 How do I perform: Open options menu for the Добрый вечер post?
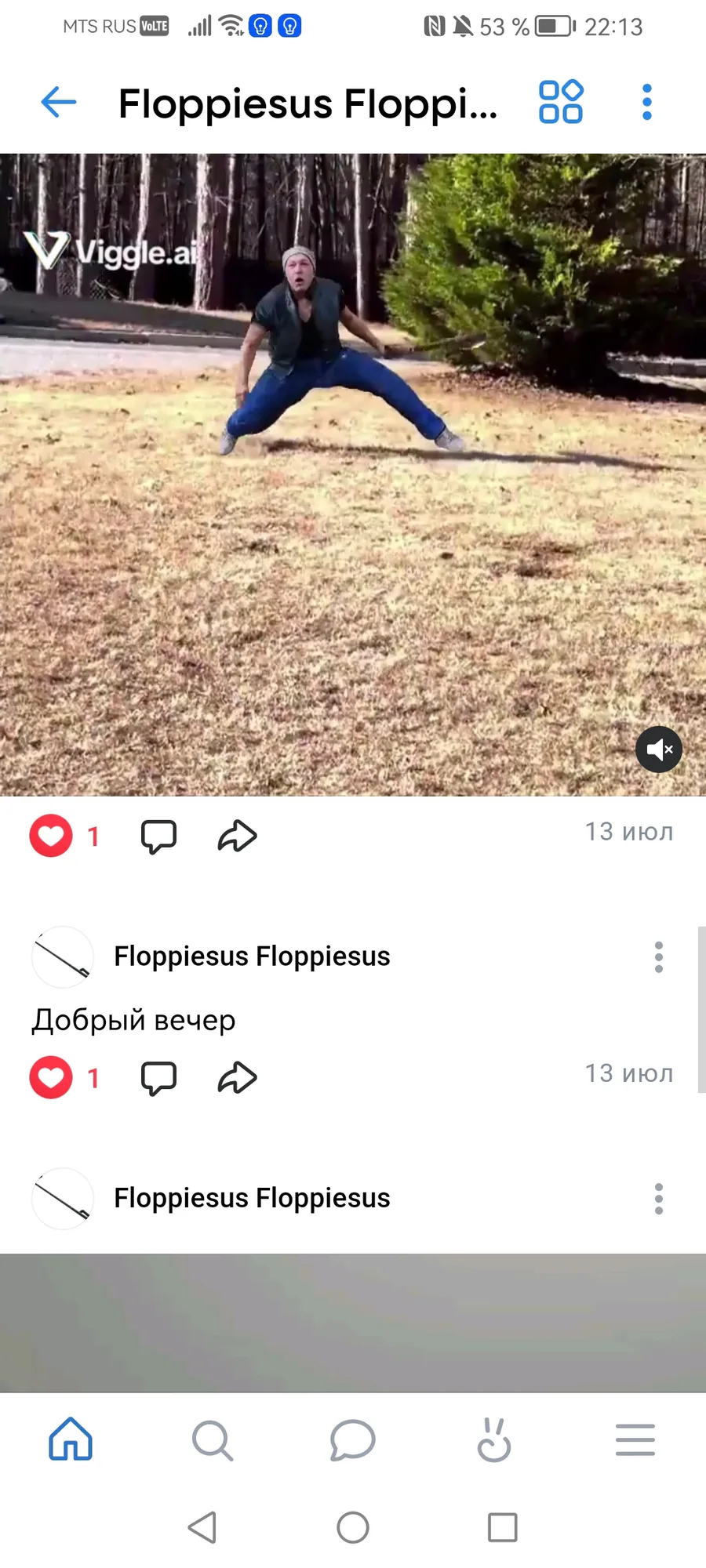tap(659, 957)
